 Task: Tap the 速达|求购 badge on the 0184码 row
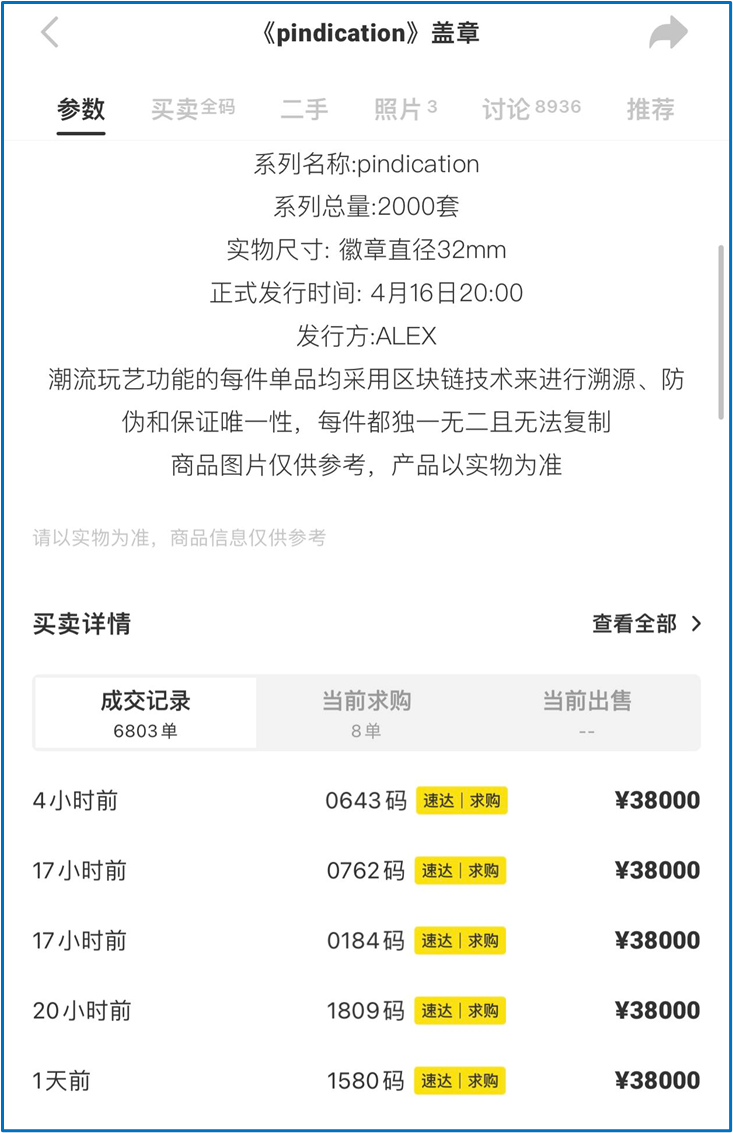pyautogui.click(x=460, y=940)
